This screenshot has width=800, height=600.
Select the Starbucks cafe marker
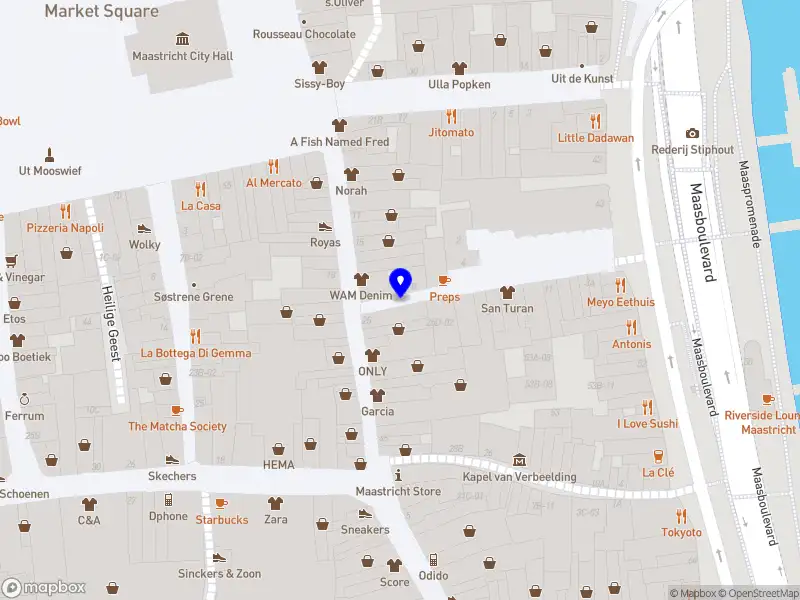[x=221, y=503]
